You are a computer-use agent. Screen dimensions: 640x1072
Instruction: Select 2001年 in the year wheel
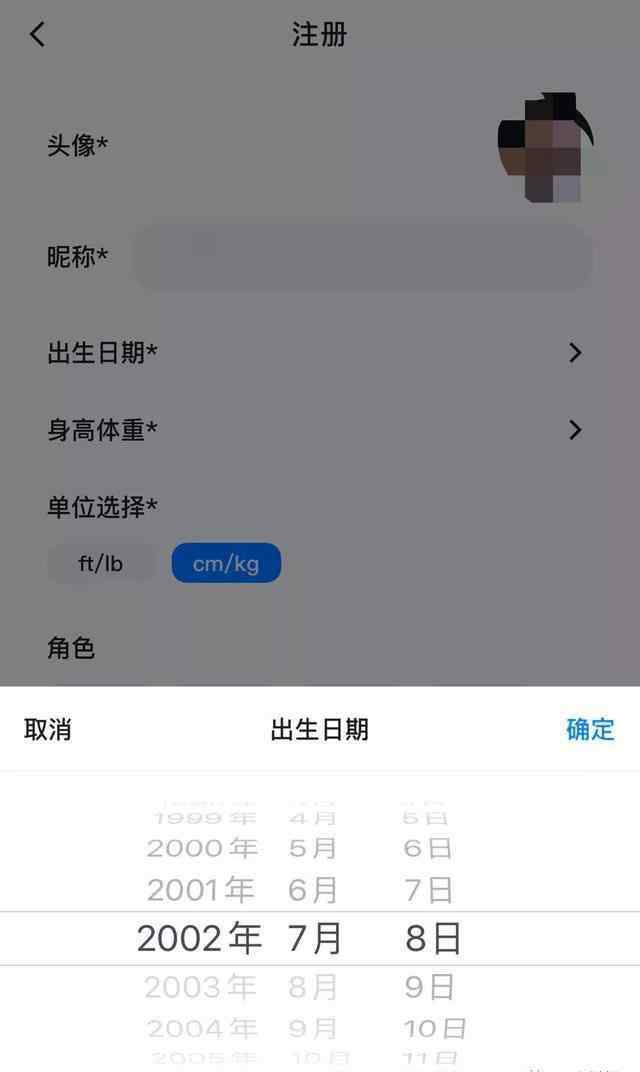(x=200, y=889)
